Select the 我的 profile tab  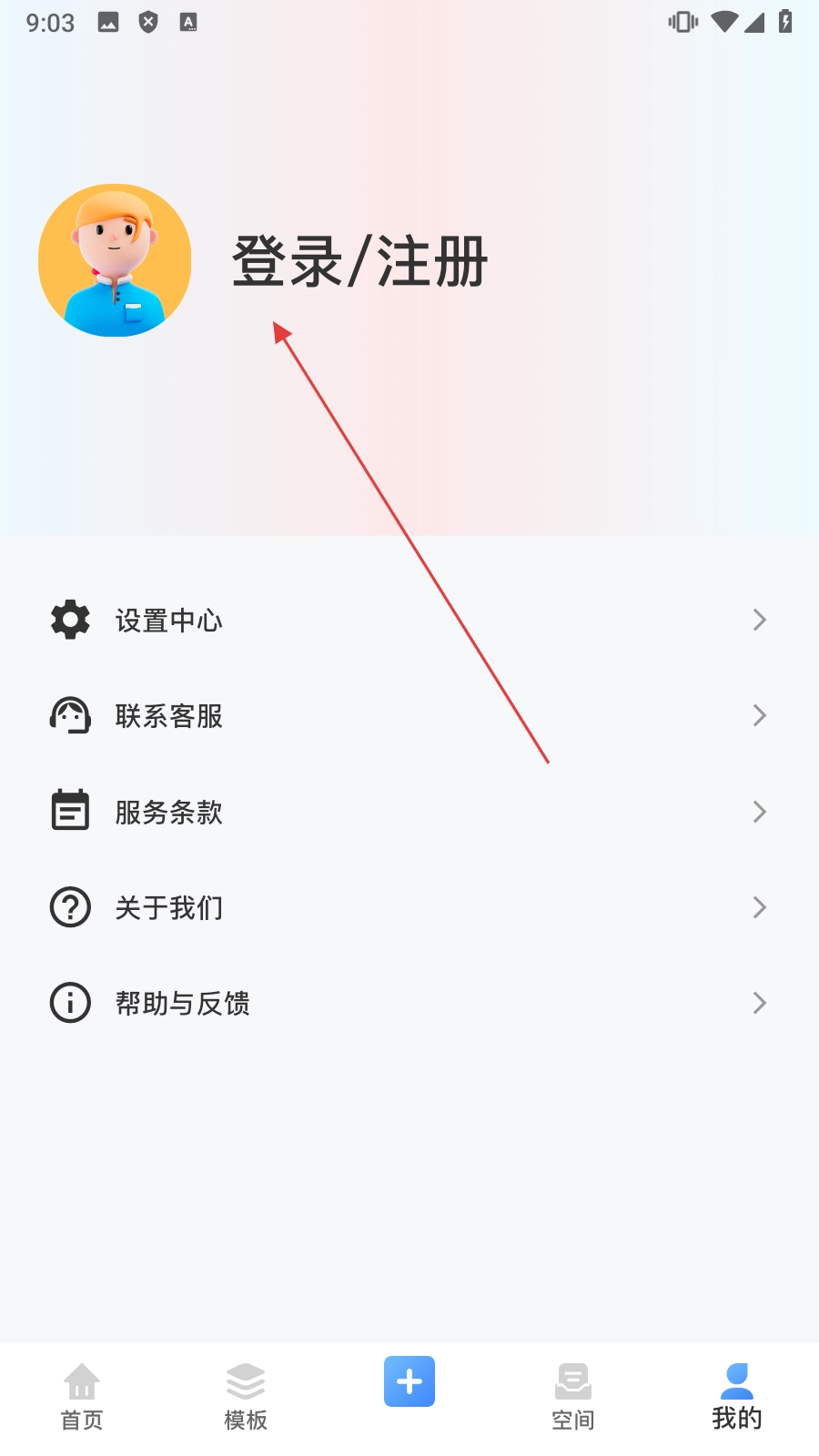[x=736, y=1397]
